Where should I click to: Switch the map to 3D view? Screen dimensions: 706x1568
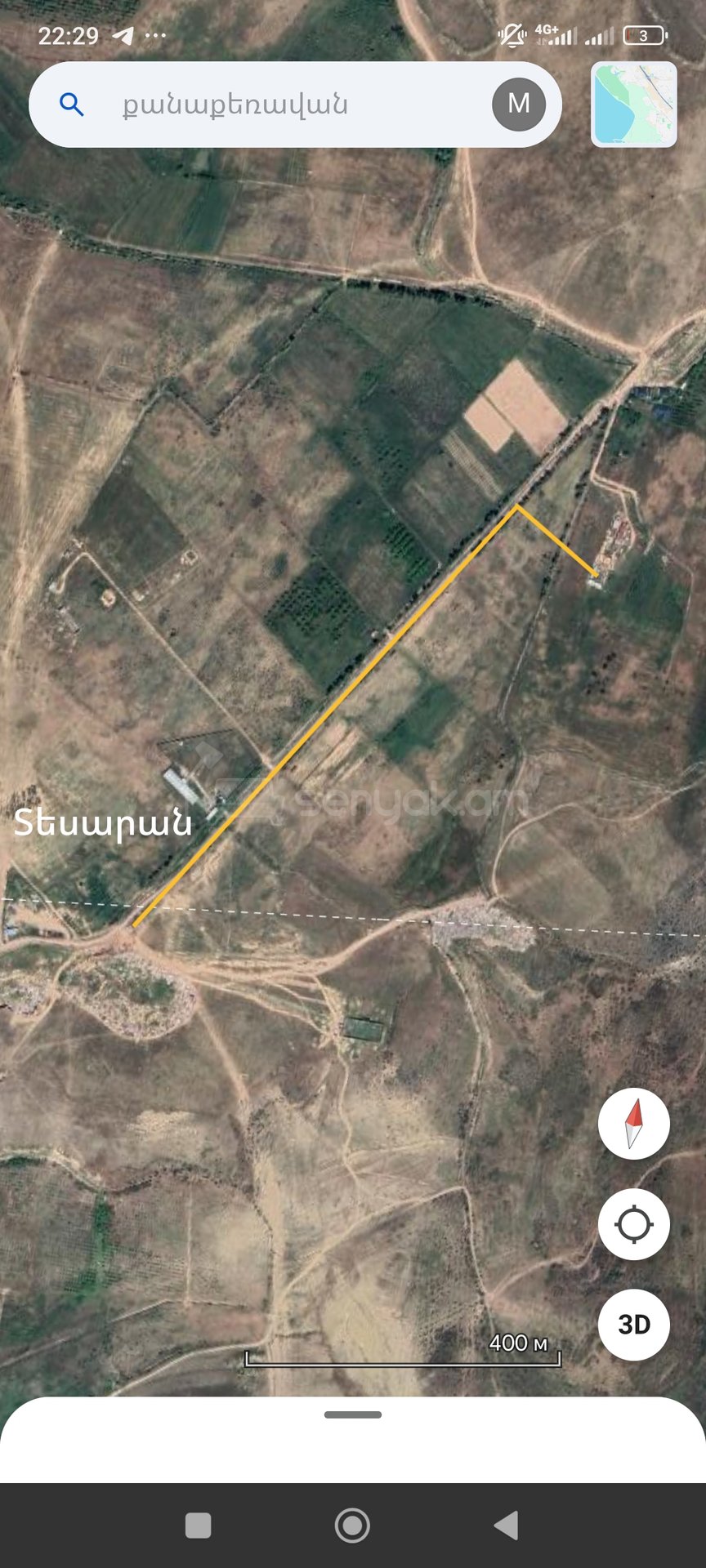tap(633, 1325)
